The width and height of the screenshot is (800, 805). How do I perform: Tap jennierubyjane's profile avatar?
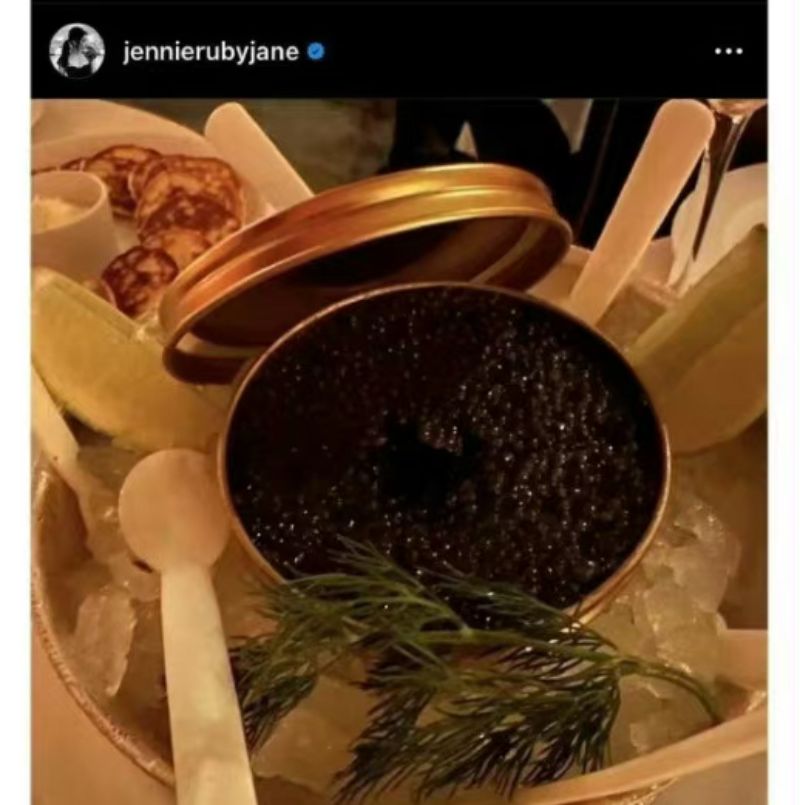click(77, 51)
